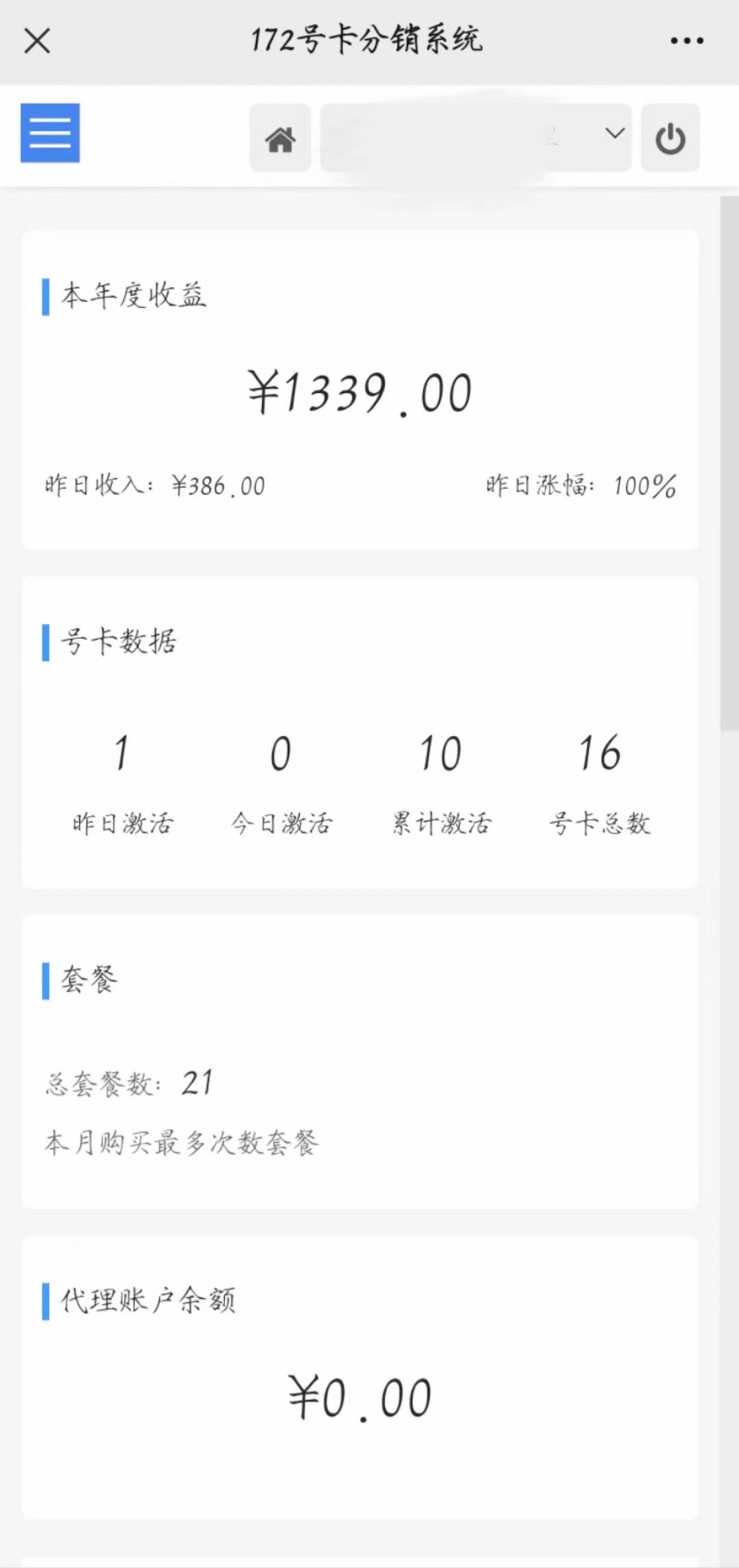Viewport: 739px width, 1568px height.
Task: Go to the home page icon
Action: [x=280, y=138]
